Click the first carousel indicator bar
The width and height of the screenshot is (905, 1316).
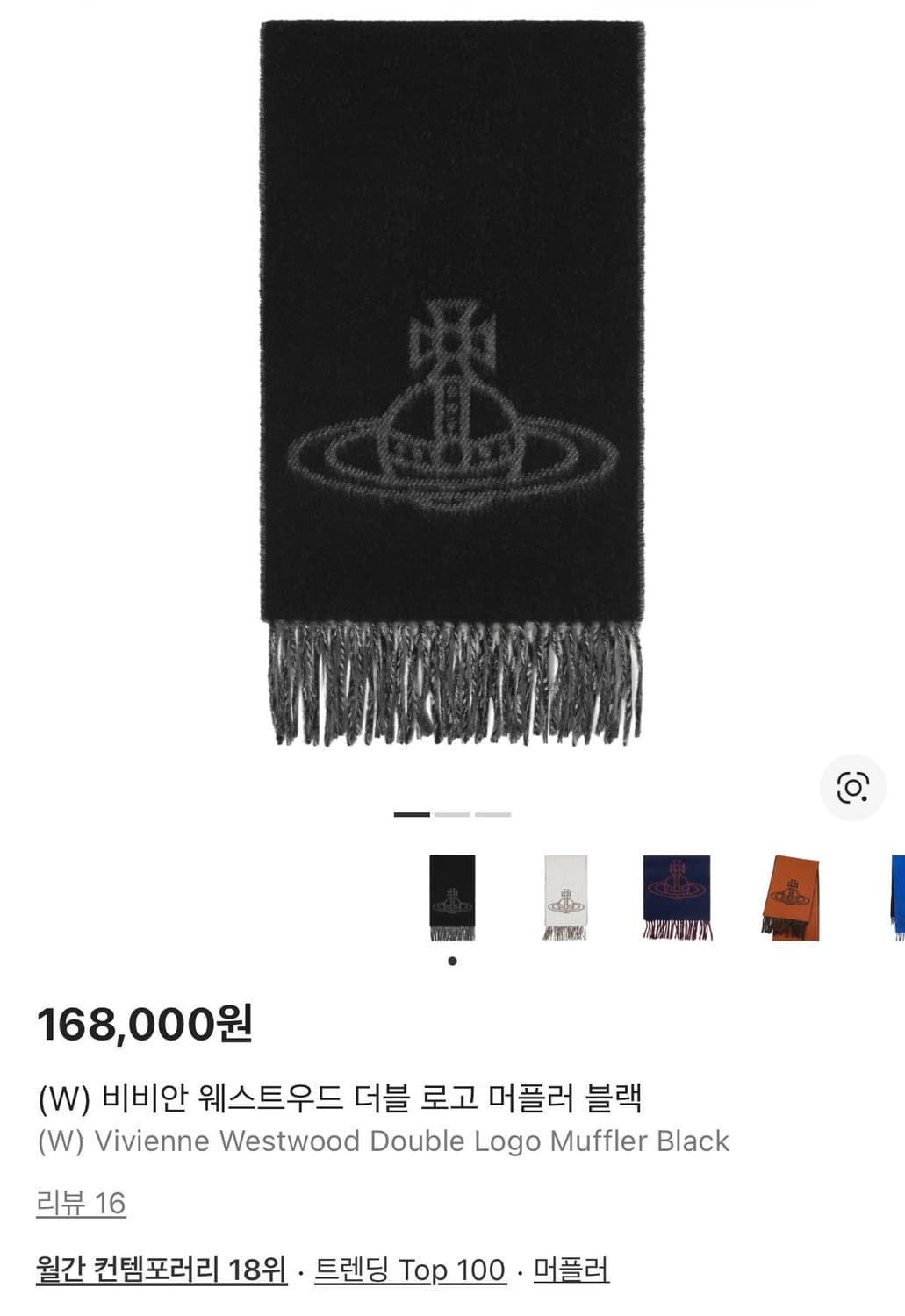tap(413, 815)
